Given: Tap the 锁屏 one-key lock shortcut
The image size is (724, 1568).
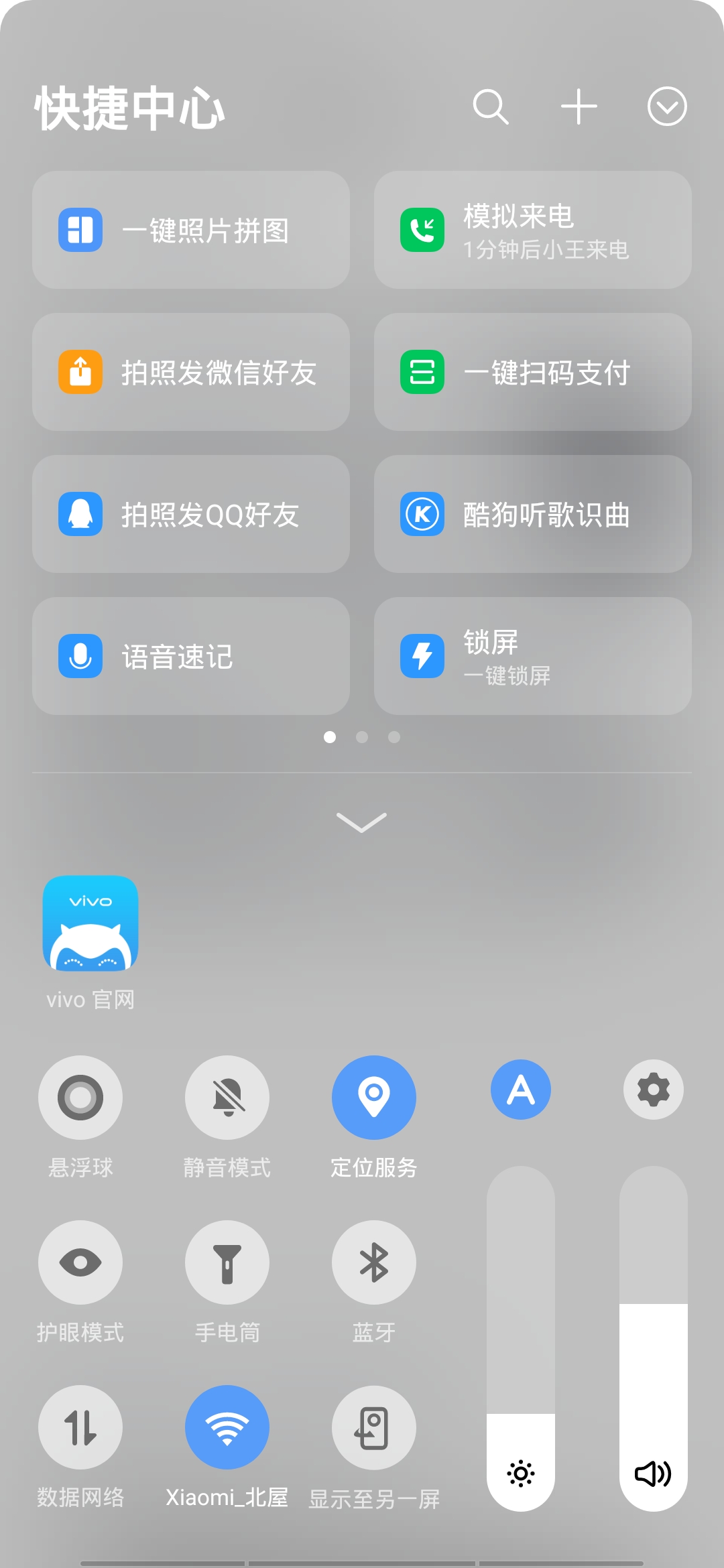Looking at the screenshot, I should pos(533,656).
